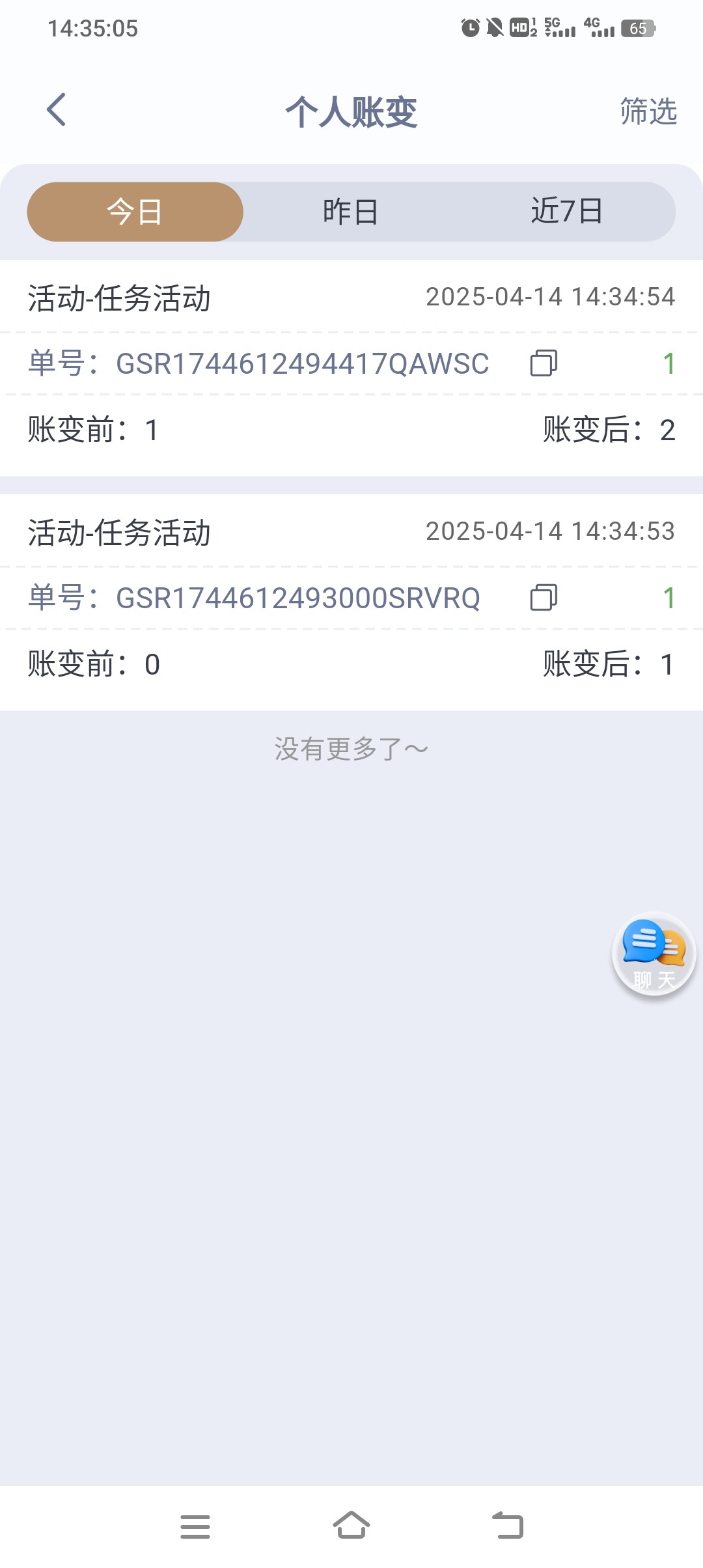Open the 筛选 filter option
The height and width of the screenshot is (1568, 703).
pos(648,111)
